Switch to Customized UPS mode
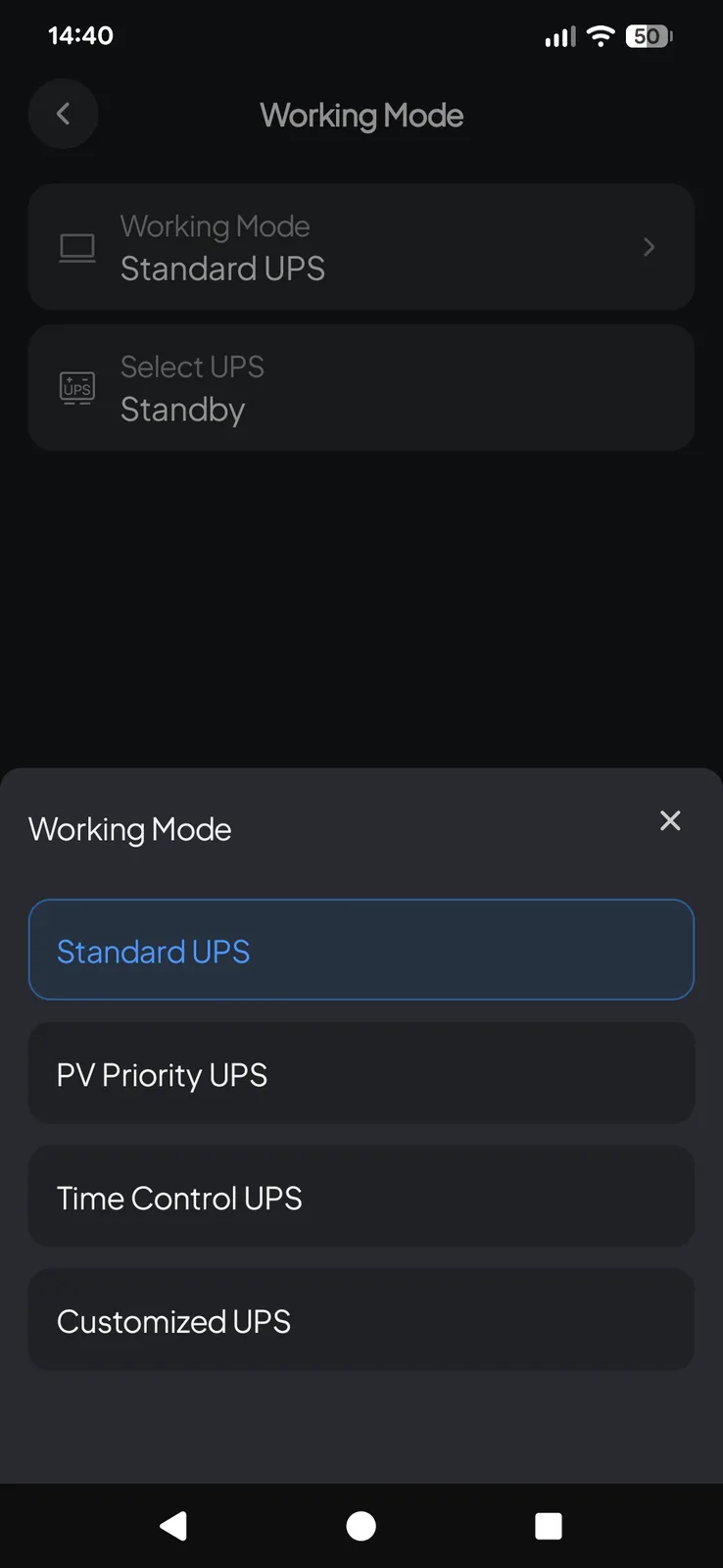Screen dimensions: 723x1568 coord(361,1320)
